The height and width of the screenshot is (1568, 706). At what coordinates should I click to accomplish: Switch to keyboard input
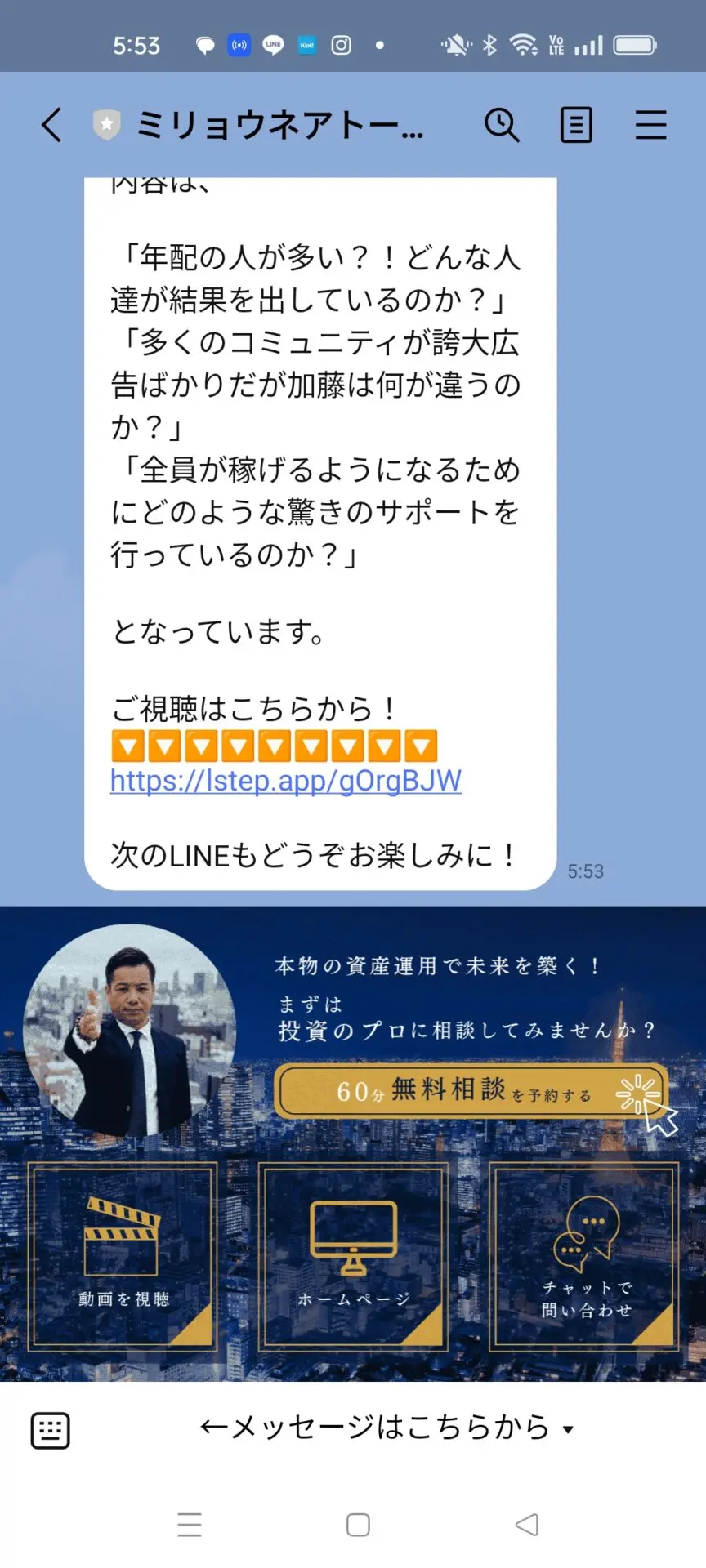50,1430
